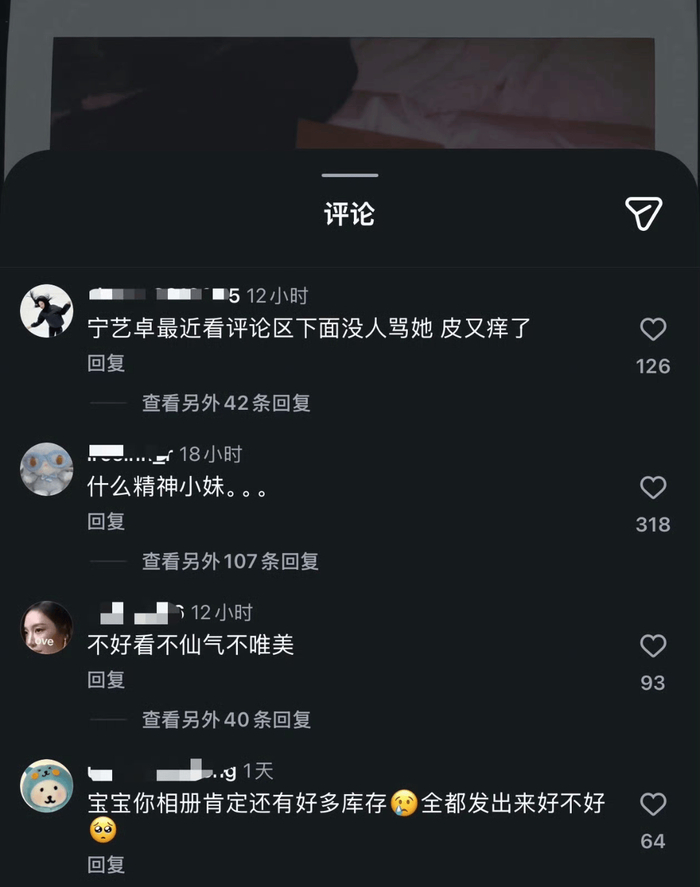Reply to the 宁艺卓 comment
Image resolution: width=700 pixels, height=887 pixels.
pos(106,363)
